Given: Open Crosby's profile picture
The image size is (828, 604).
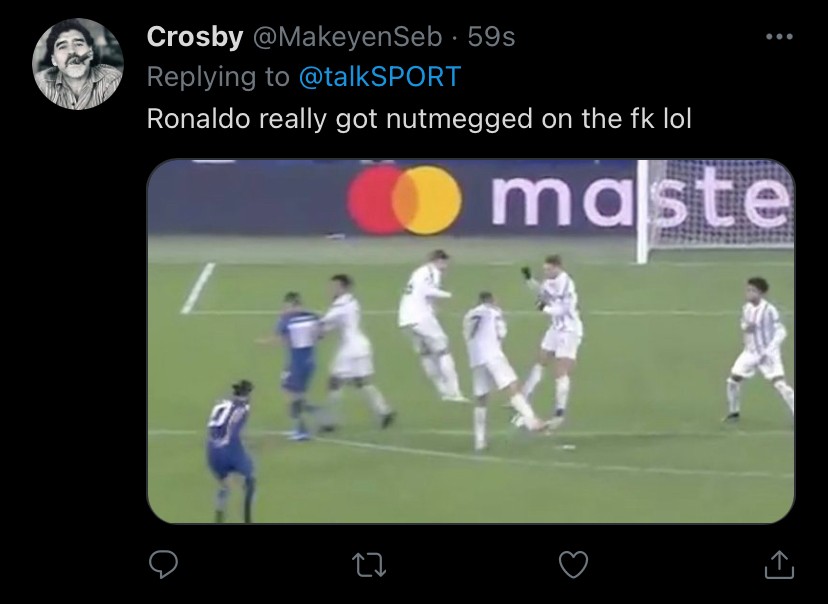Looking at the screenshot, I should pos(78,63).
